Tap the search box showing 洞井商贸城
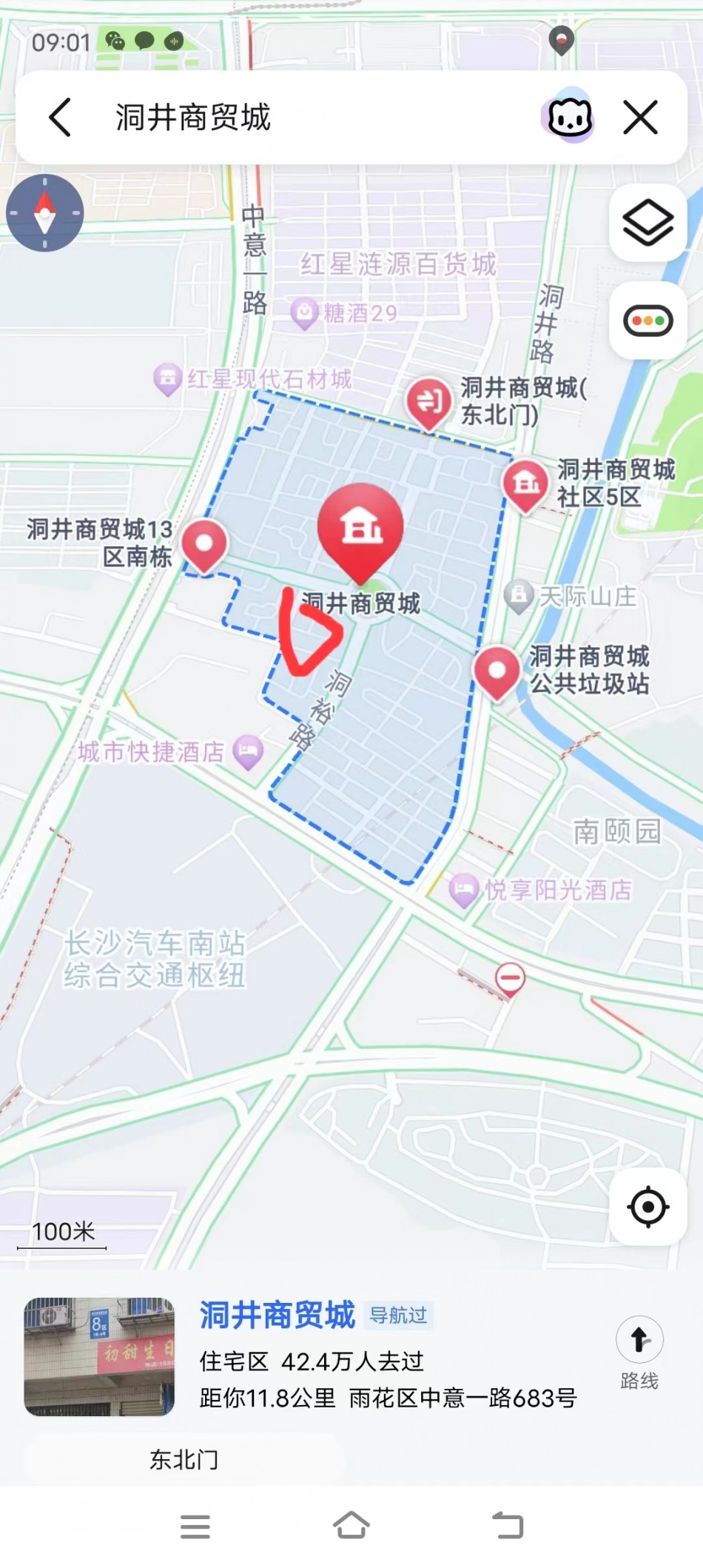The height and width of the screenshot is (1568, 703). [x=296, y=118]
